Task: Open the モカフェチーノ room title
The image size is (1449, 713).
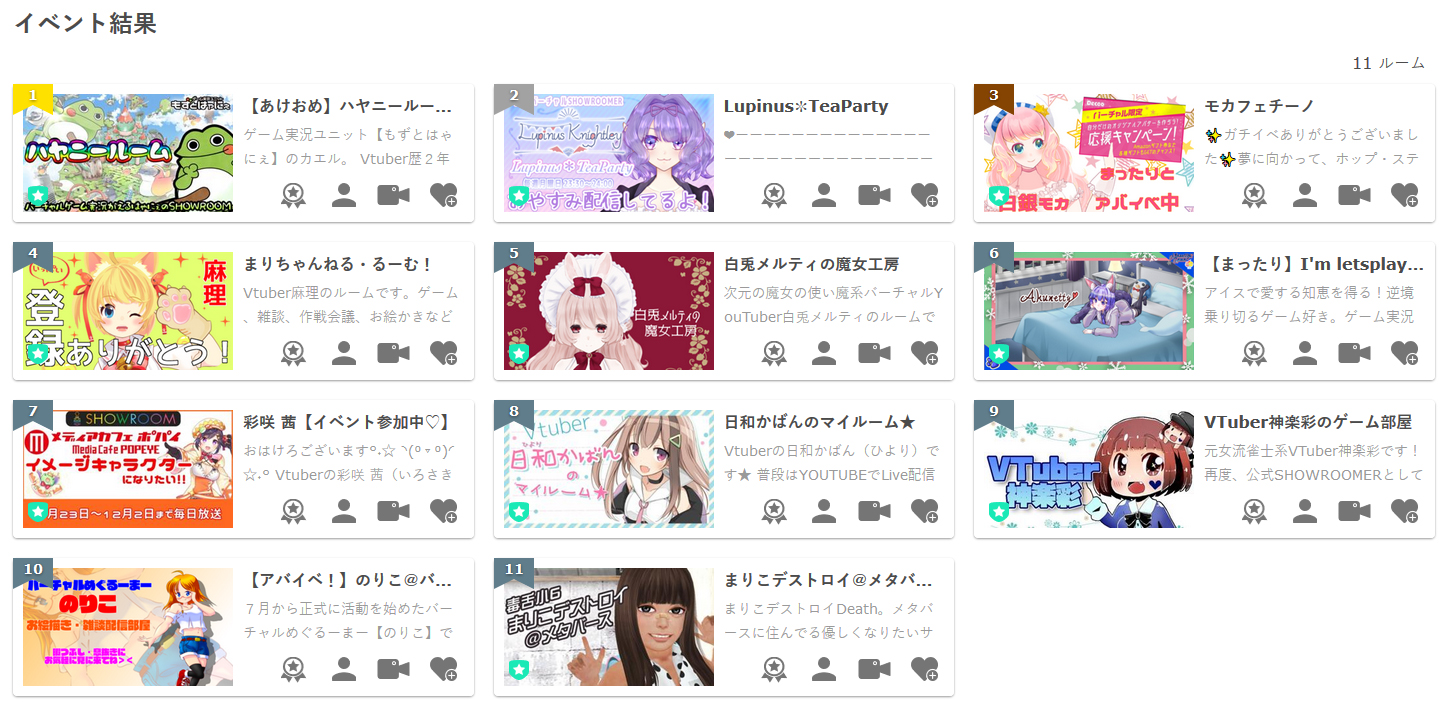Action: point(1258,106)
